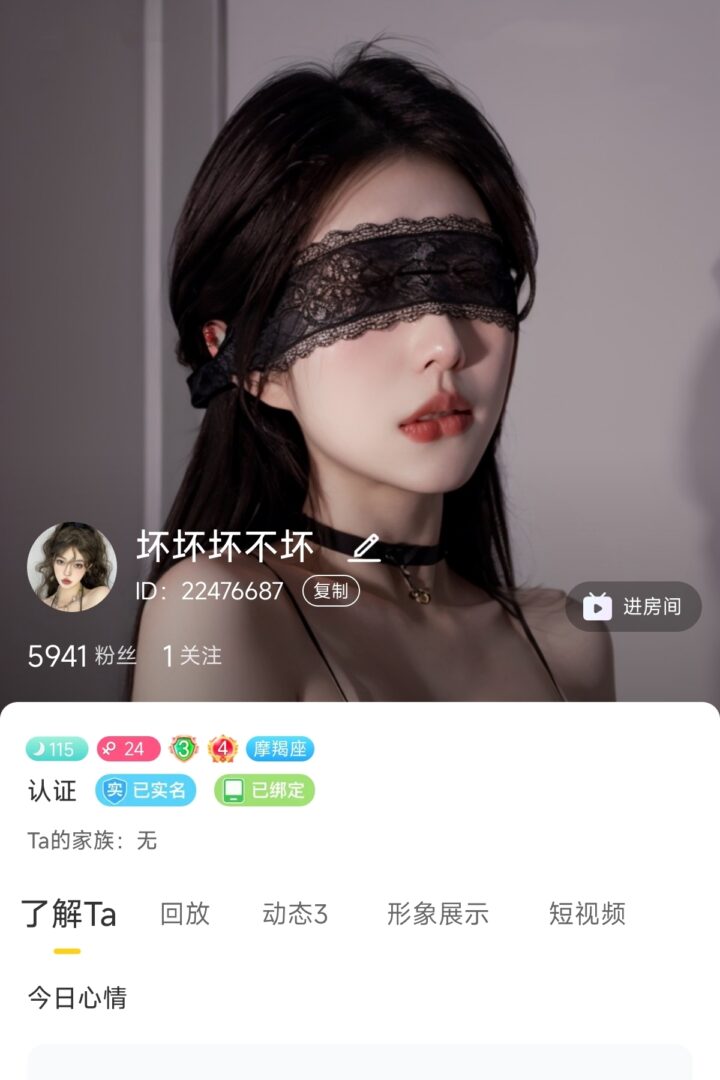Switch to the 动态3 tab
Image resolution: width=720 pixels, height=1080 pixels.
coord(295,913)
